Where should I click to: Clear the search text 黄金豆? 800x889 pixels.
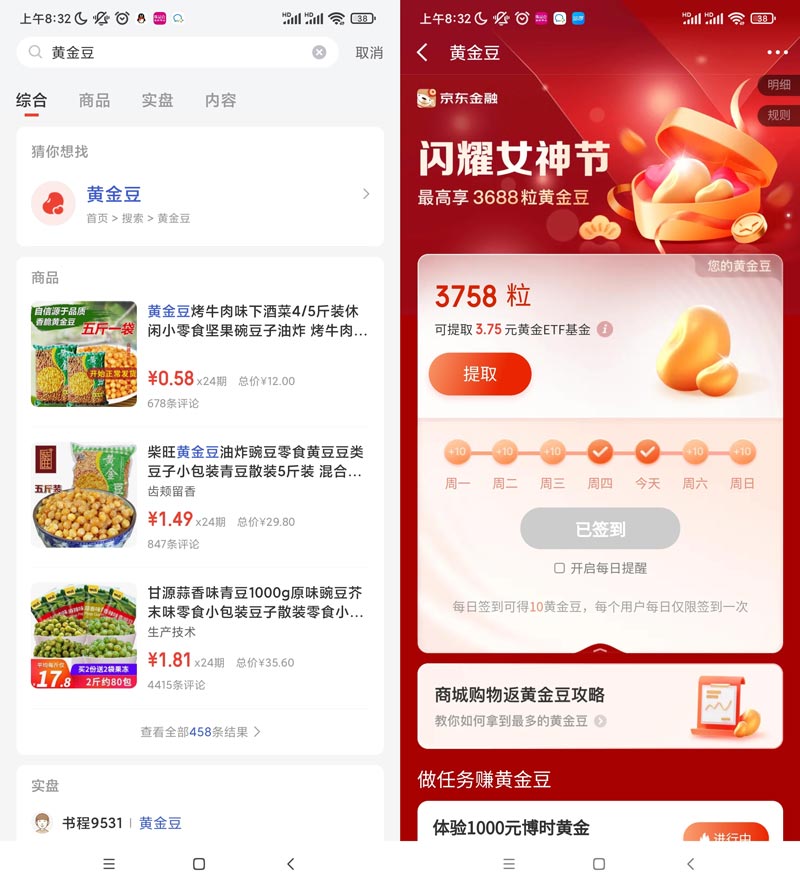[319, 52]
